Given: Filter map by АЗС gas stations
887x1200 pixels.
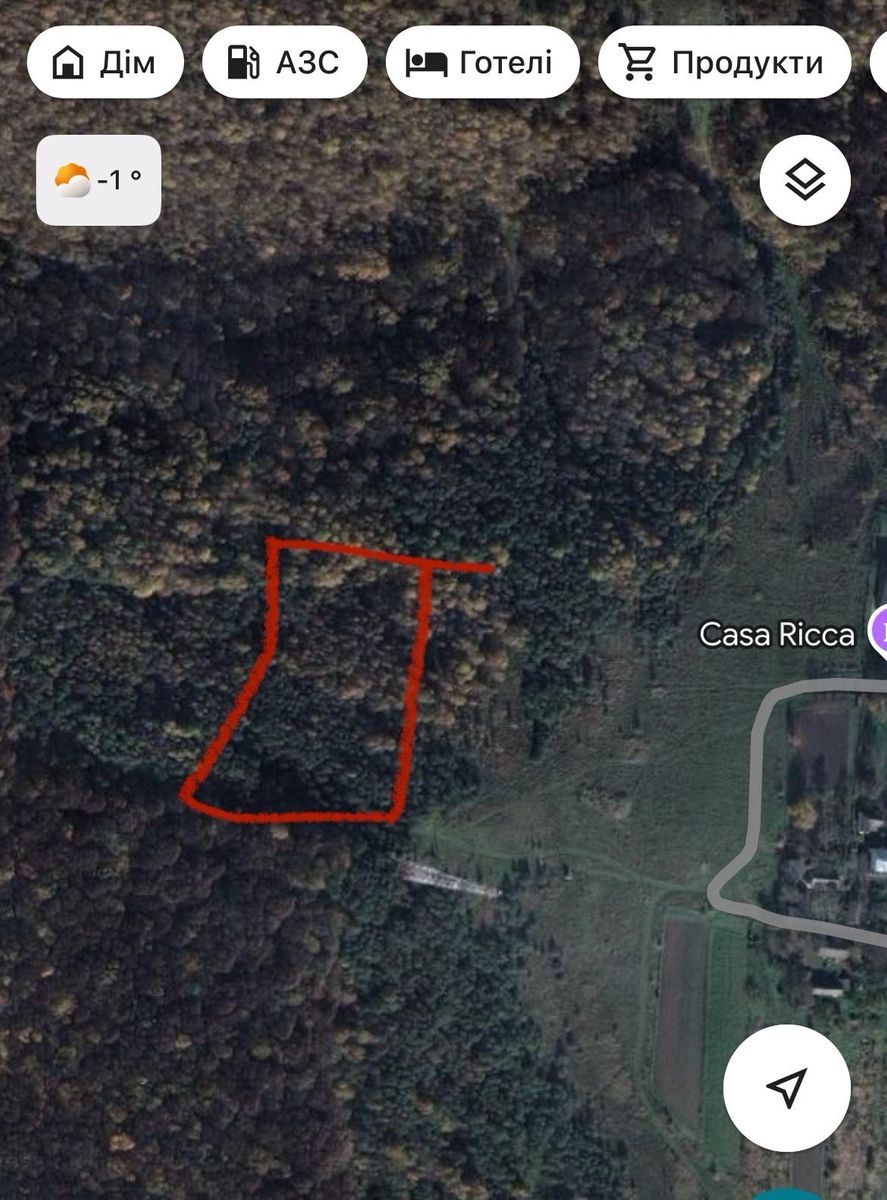Looking at the screenshot, I should point(285,62).
